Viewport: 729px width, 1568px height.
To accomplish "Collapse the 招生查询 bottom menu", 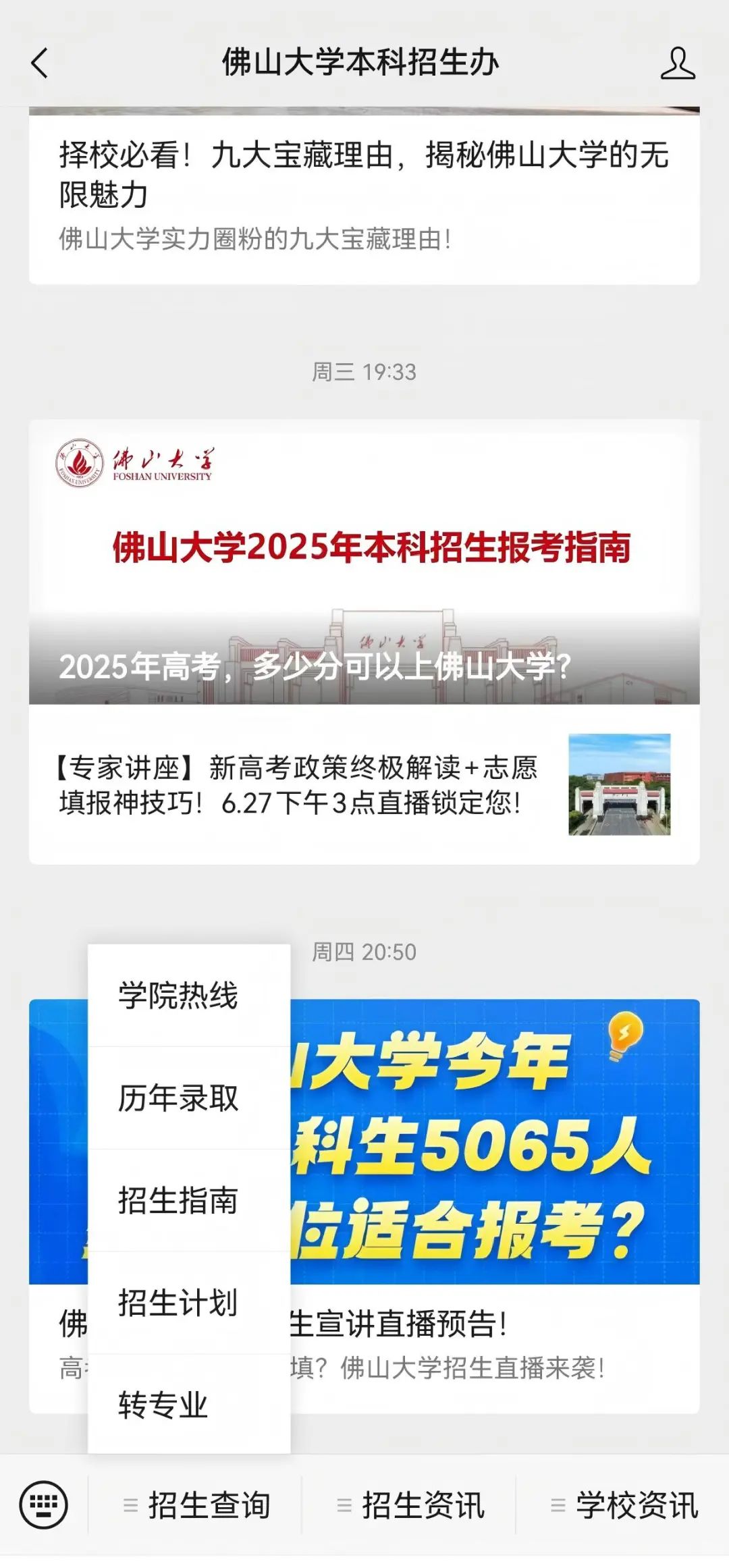I will pyautogui.click(x=197, y=1505).
